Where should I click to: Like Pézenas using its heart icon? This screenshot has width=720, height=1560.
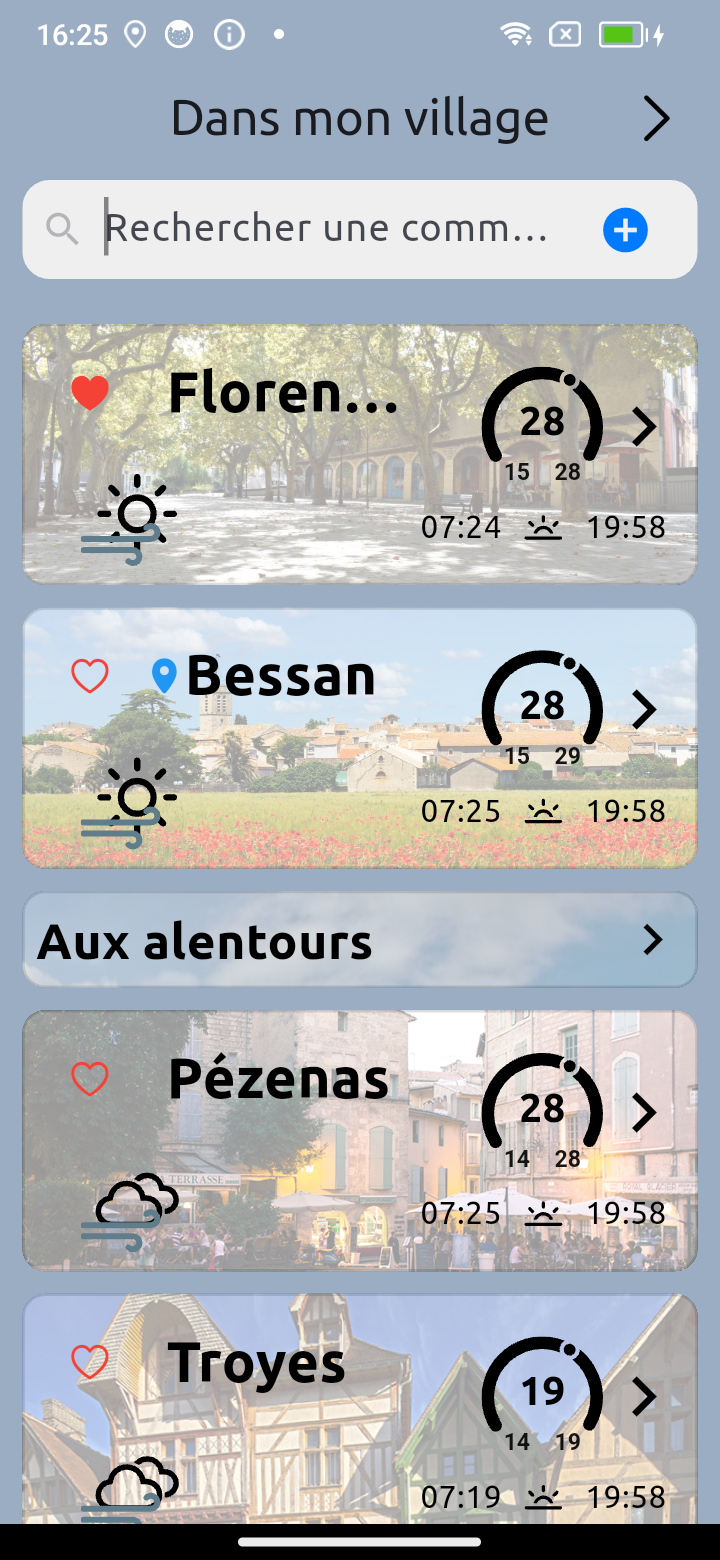pyautogui.click(x=90, y=1079)
